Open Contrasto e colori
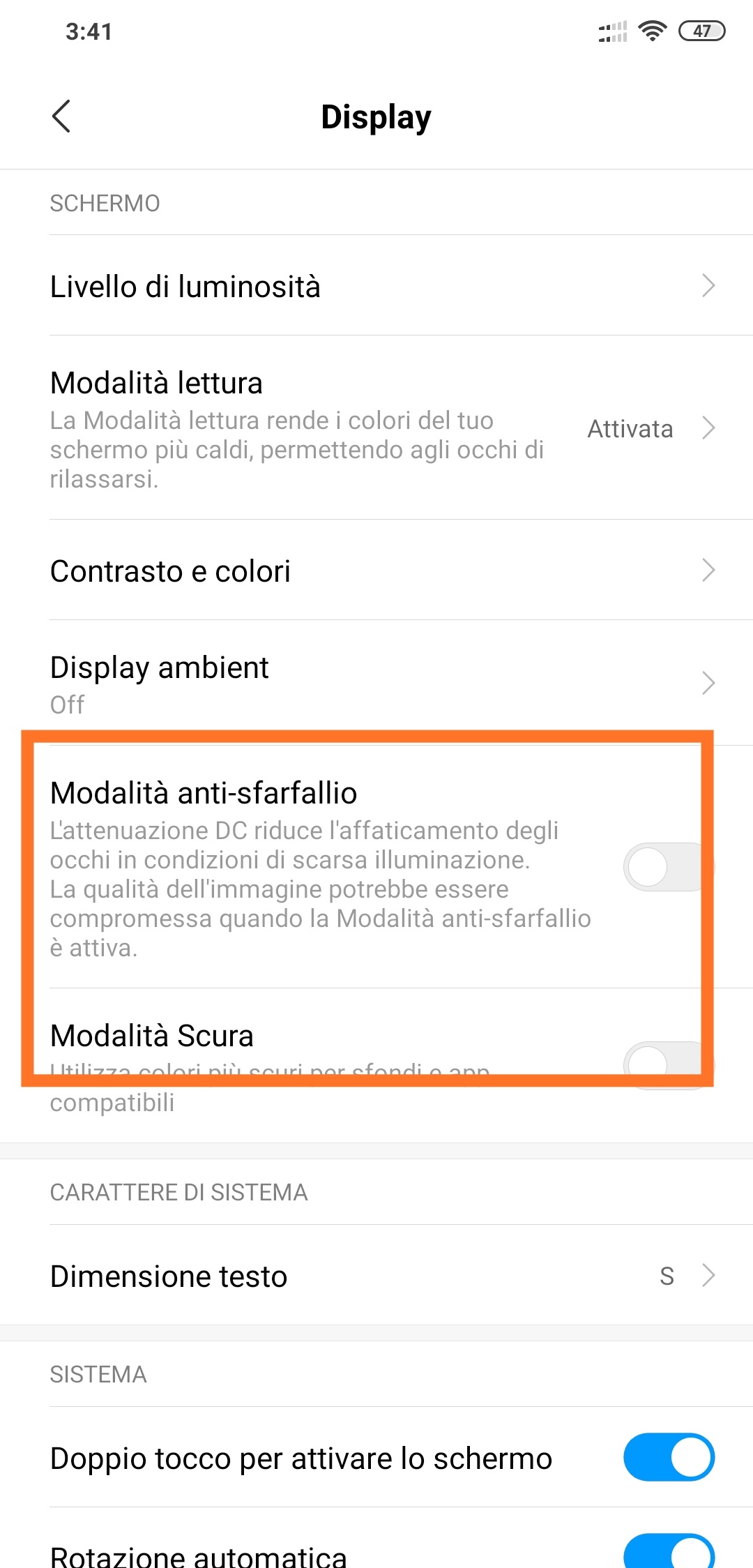 click(376, 570)
